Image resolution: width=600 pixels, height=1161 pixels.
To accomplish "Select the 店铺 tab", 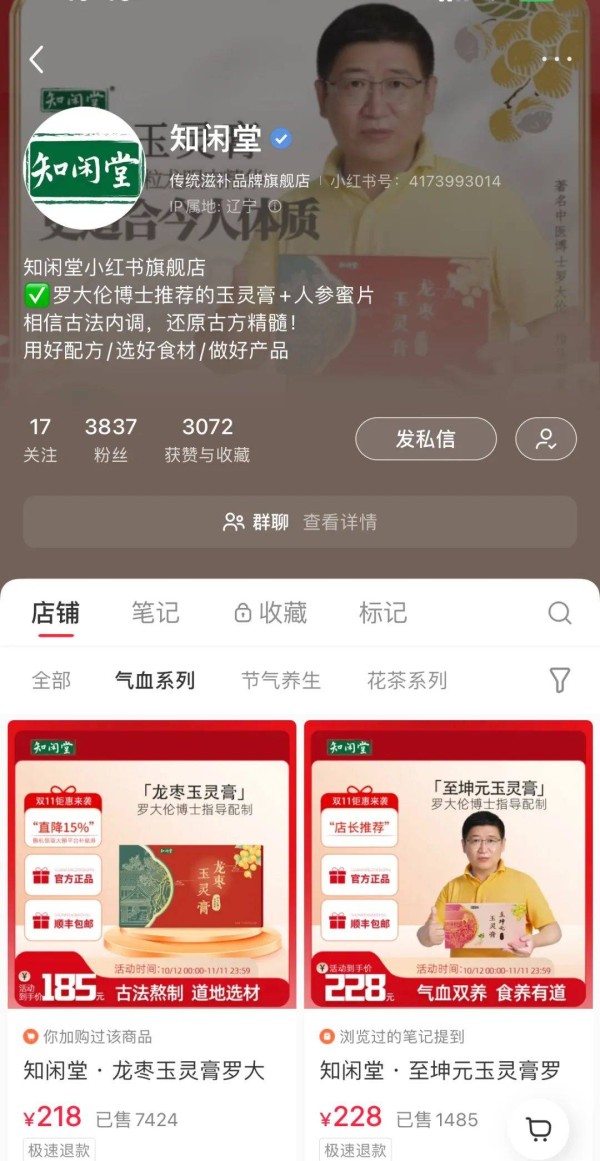I will (x=56, y=613).
